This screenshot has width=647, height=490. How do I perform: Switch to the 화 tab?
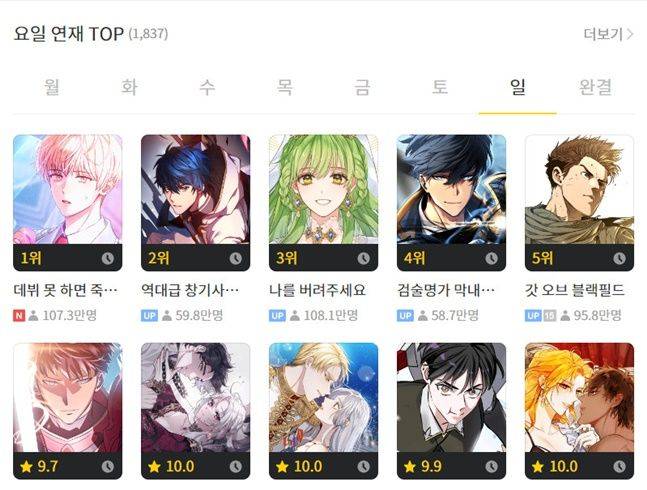pos(129,87)
